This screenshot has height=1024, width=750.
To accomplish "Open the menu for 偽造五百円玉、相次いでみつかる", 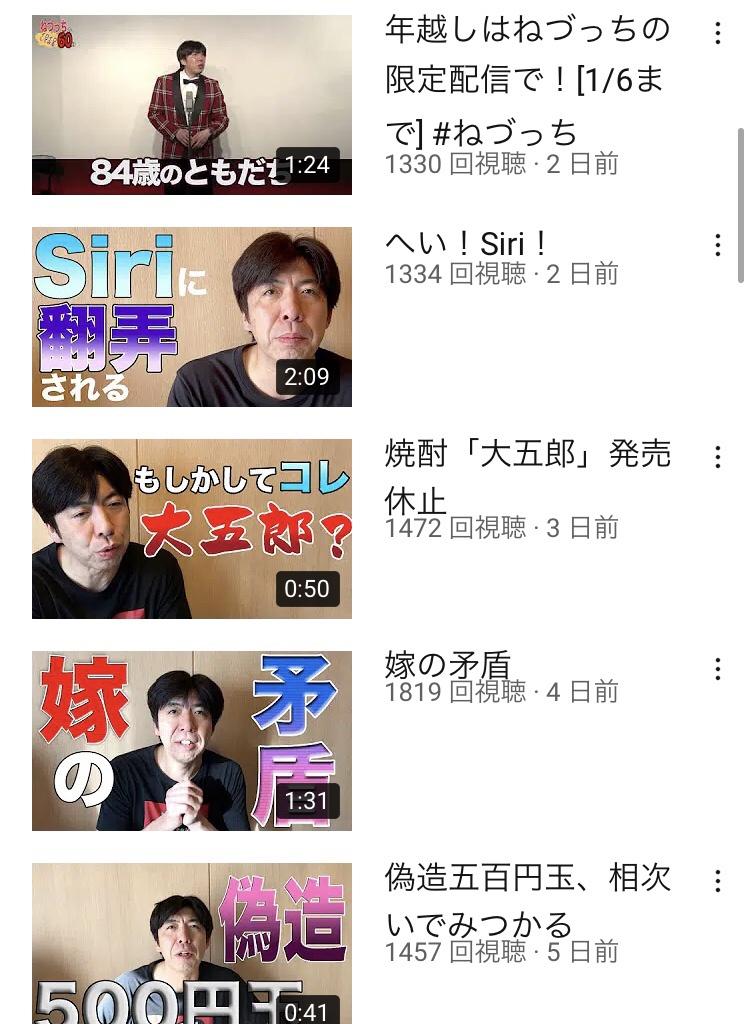I will coord(717,881).
